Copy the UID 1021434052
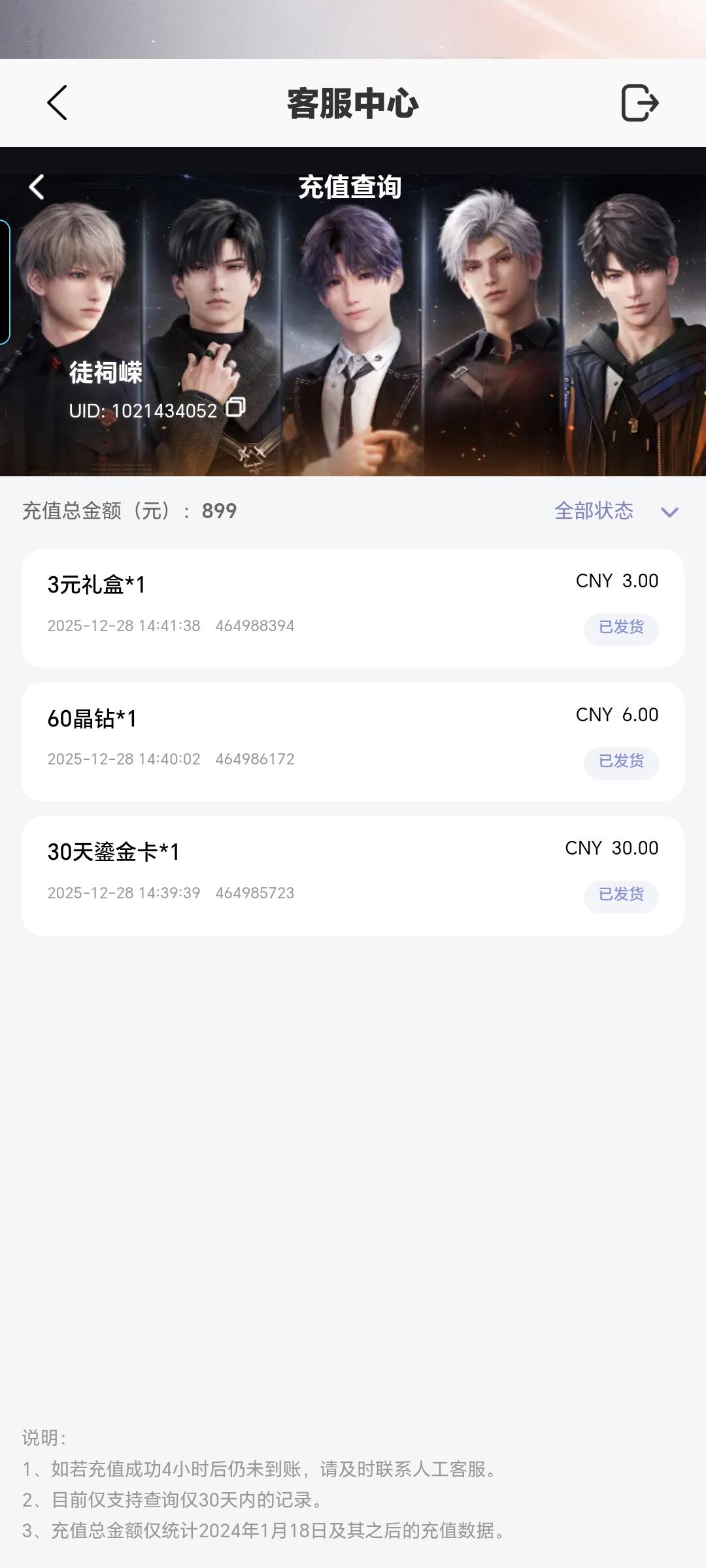706x1568 pixels. (235, 408)
